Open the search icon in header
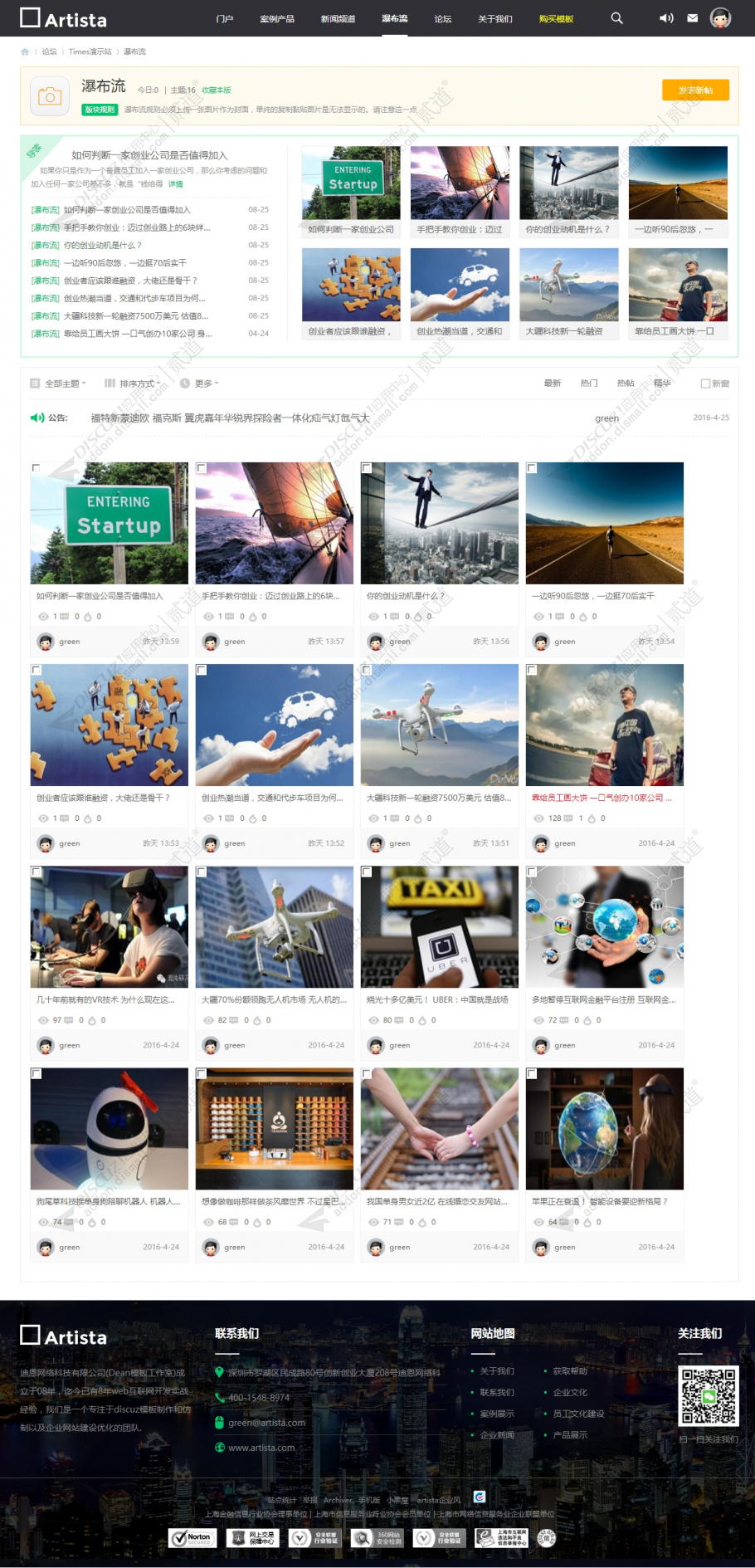Screen dimensions: 755x1568 616,17
